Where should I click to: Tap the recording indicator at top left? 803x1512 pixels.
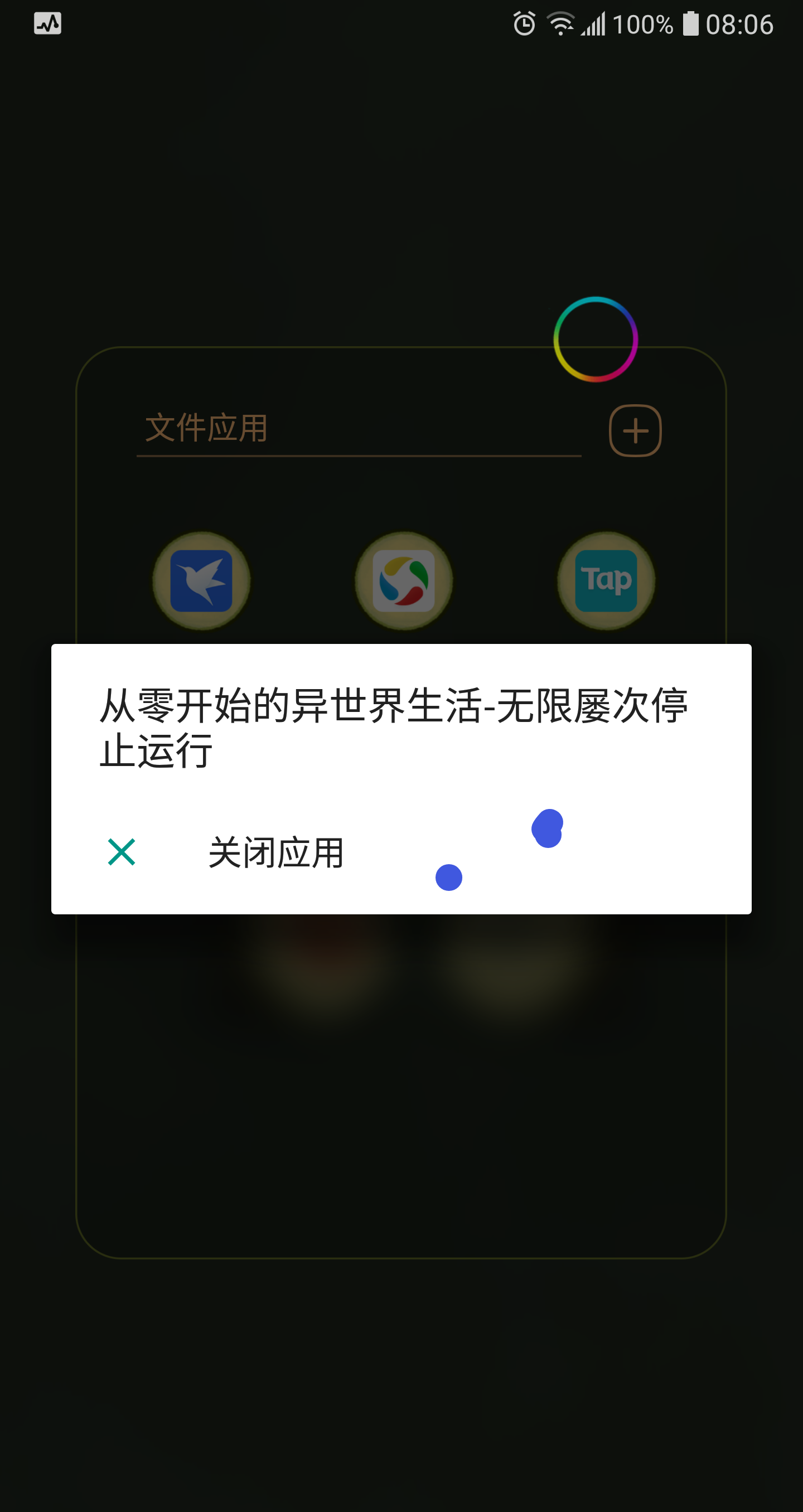[47, 23]
